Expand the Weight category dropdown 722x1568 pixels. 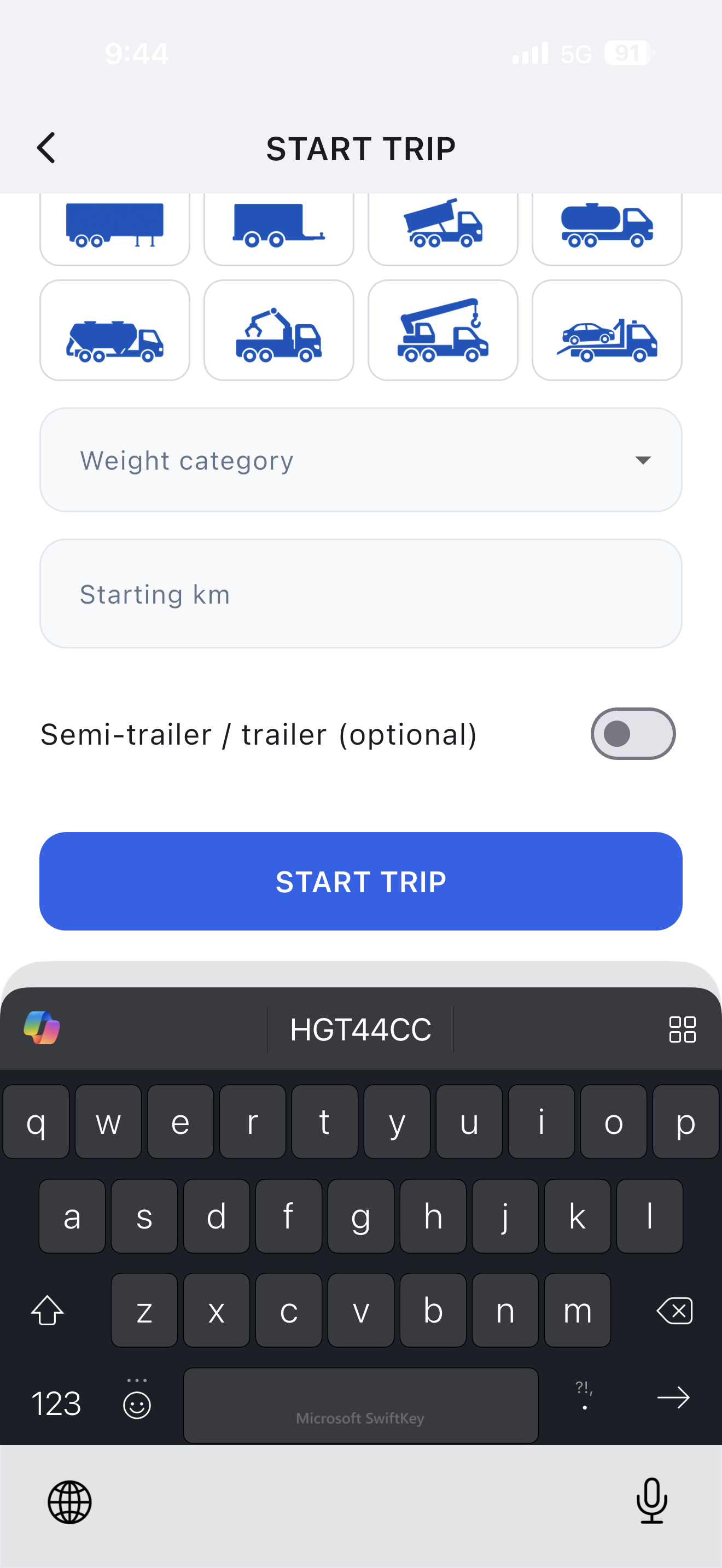361,460
